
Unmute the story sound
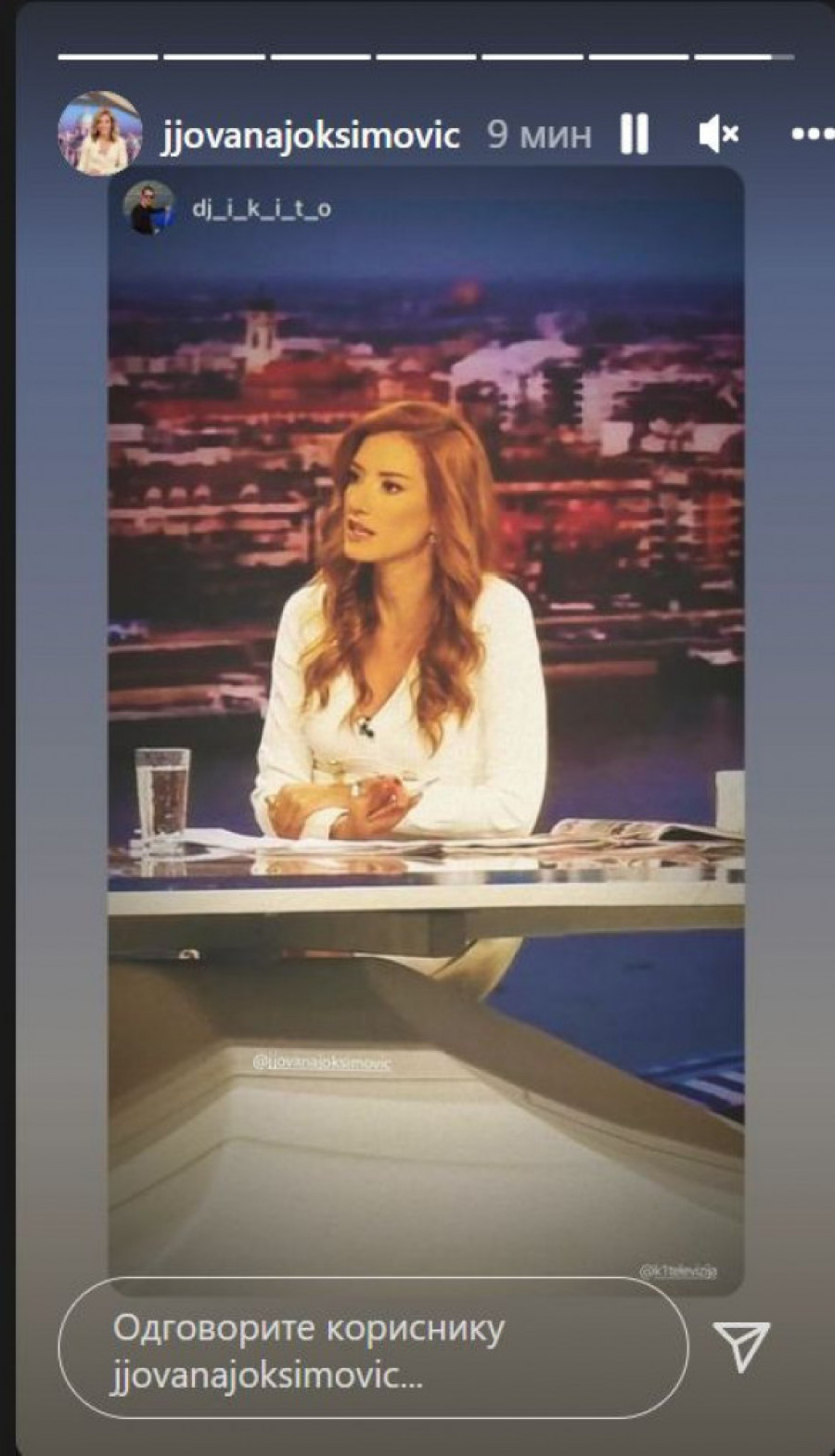[717, 135]
